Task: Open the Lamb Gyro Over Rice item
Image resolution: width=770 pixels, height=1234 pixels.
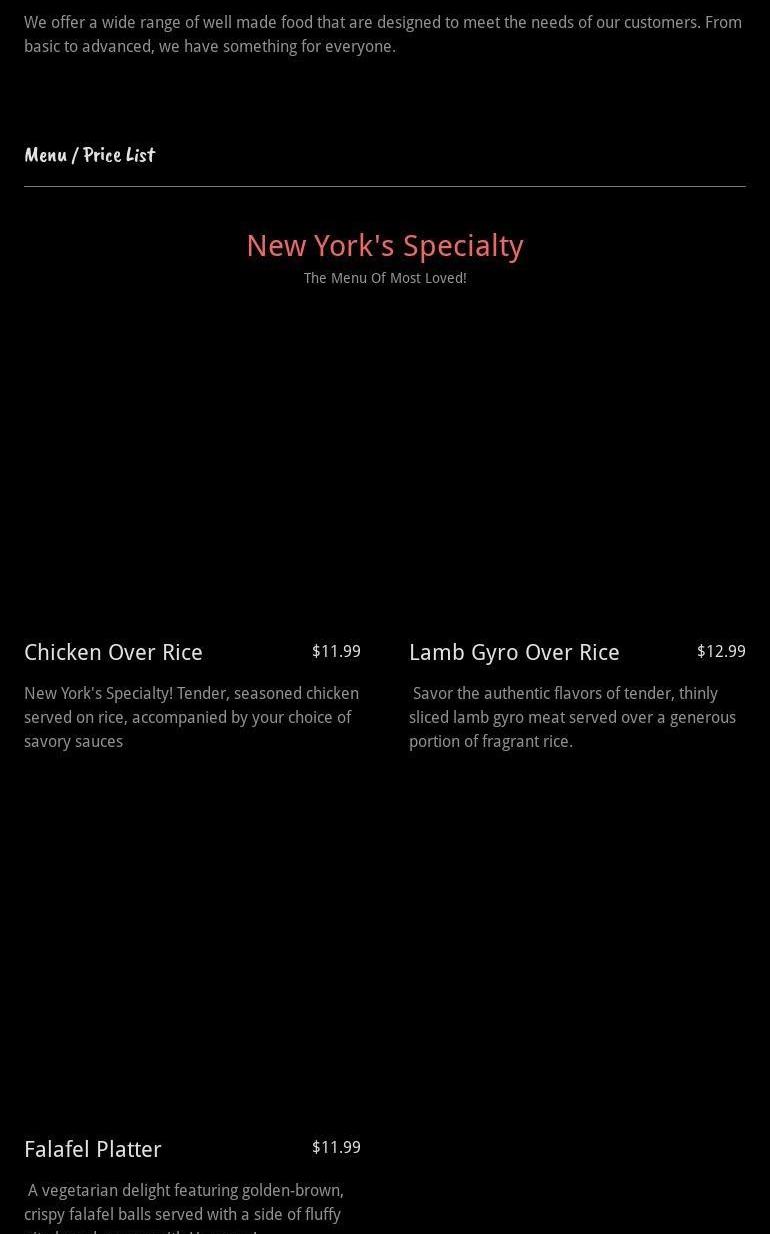Action: point(514,652)
